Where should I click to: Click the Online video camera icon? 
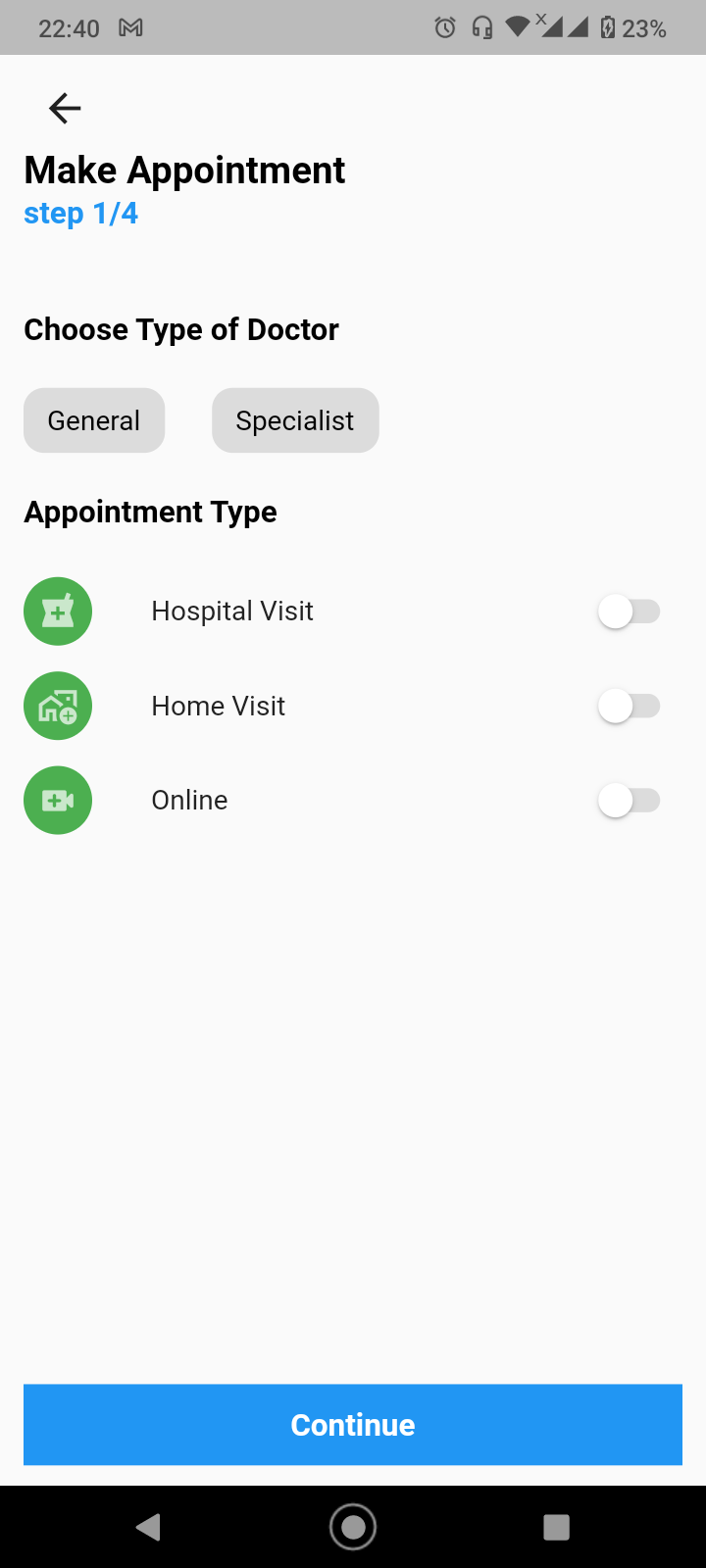pyautogui.click(x=57, y=800)
